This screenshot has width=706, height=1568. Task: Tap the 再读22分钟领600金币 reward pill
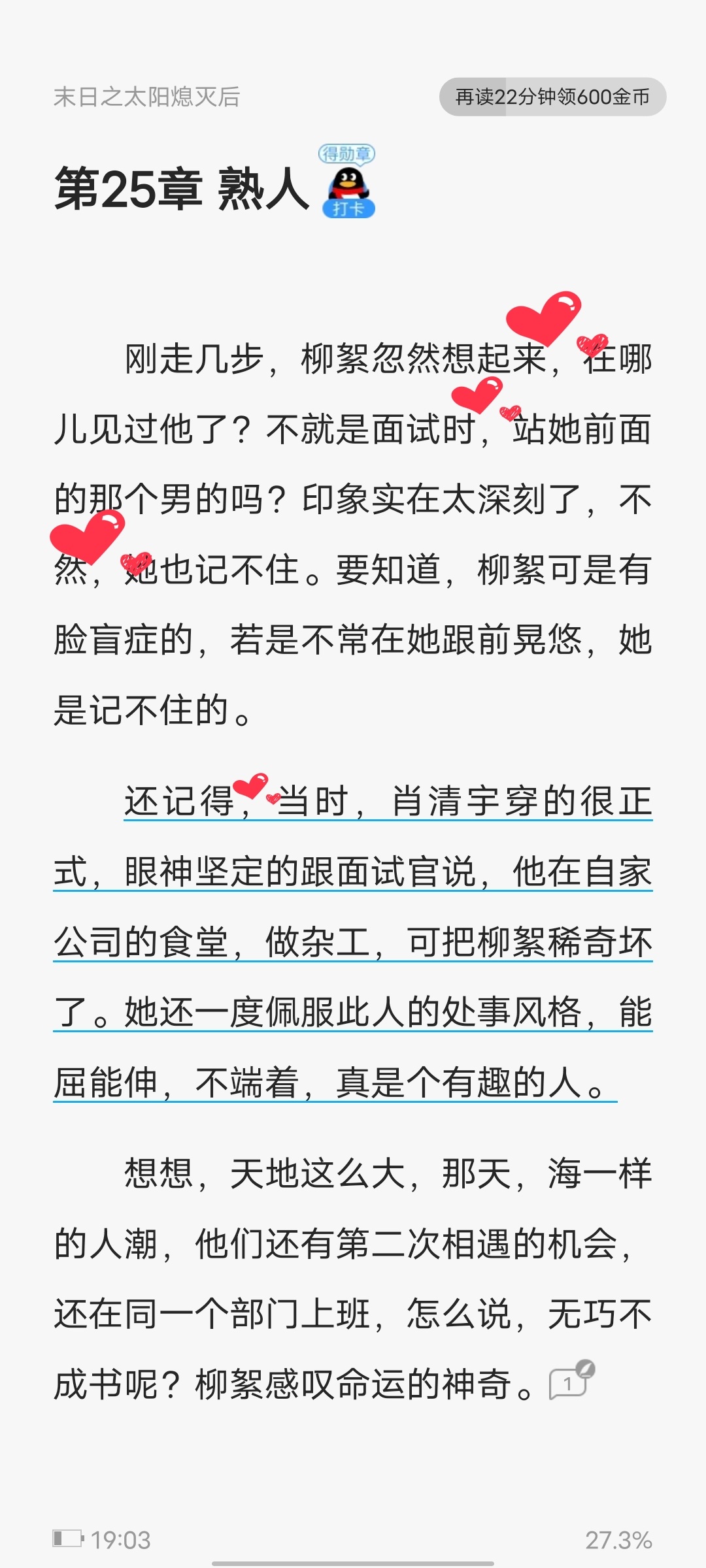point(552,97)
